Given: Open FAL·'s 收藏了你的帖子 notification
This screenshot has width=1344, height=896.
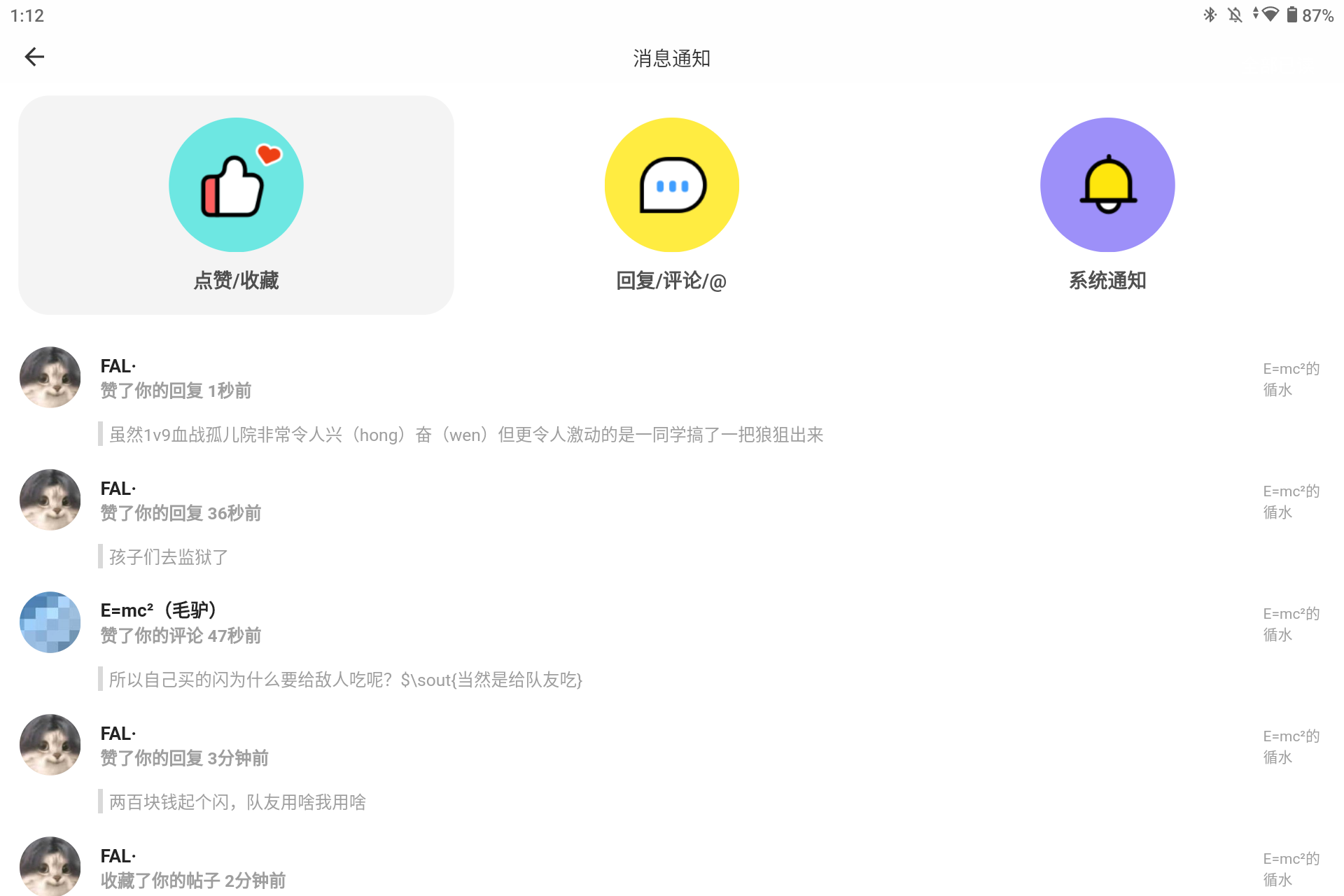Looking at the screenshot, I should point(462,870).
